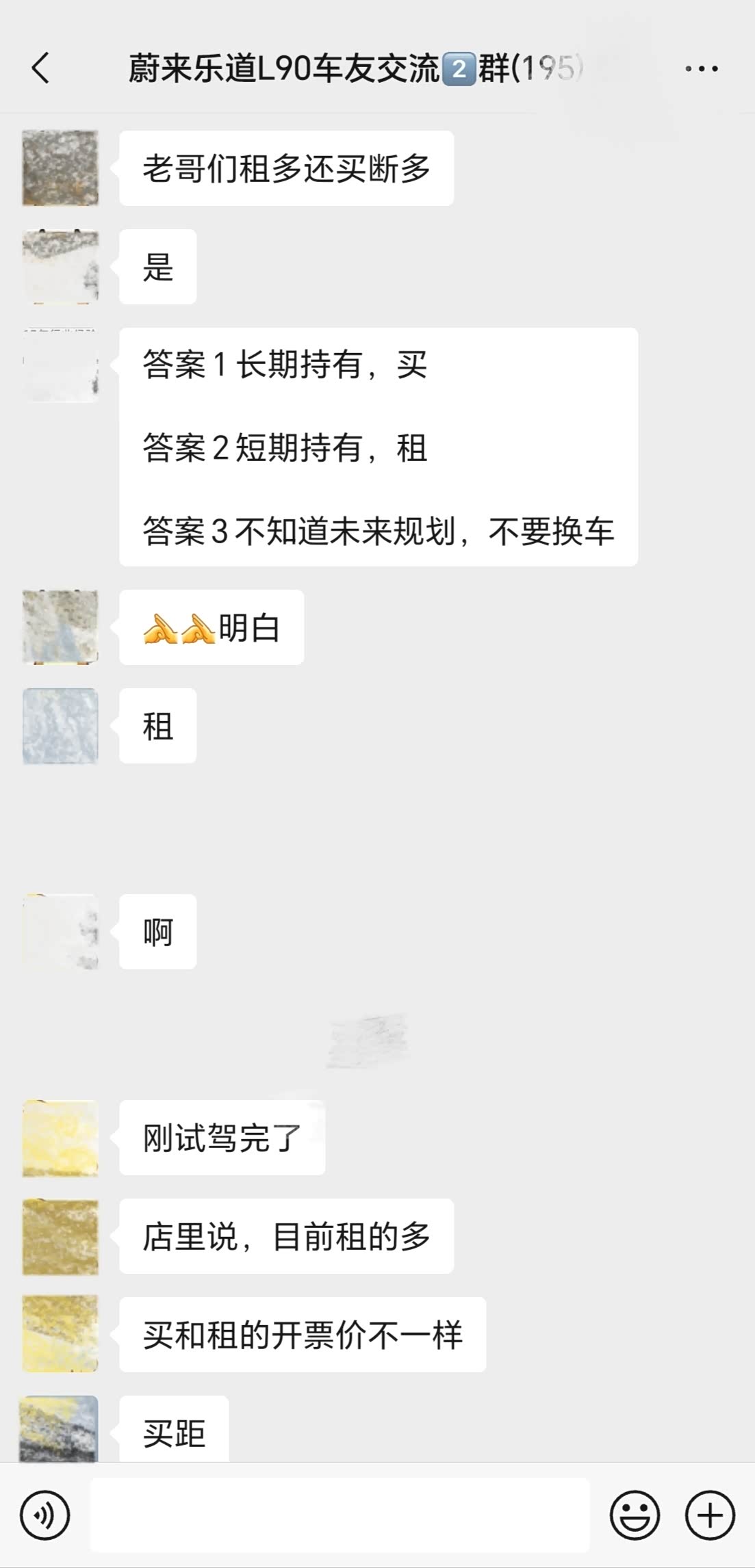
Task: Open the emoji sticker panel
Action: 635,1515
